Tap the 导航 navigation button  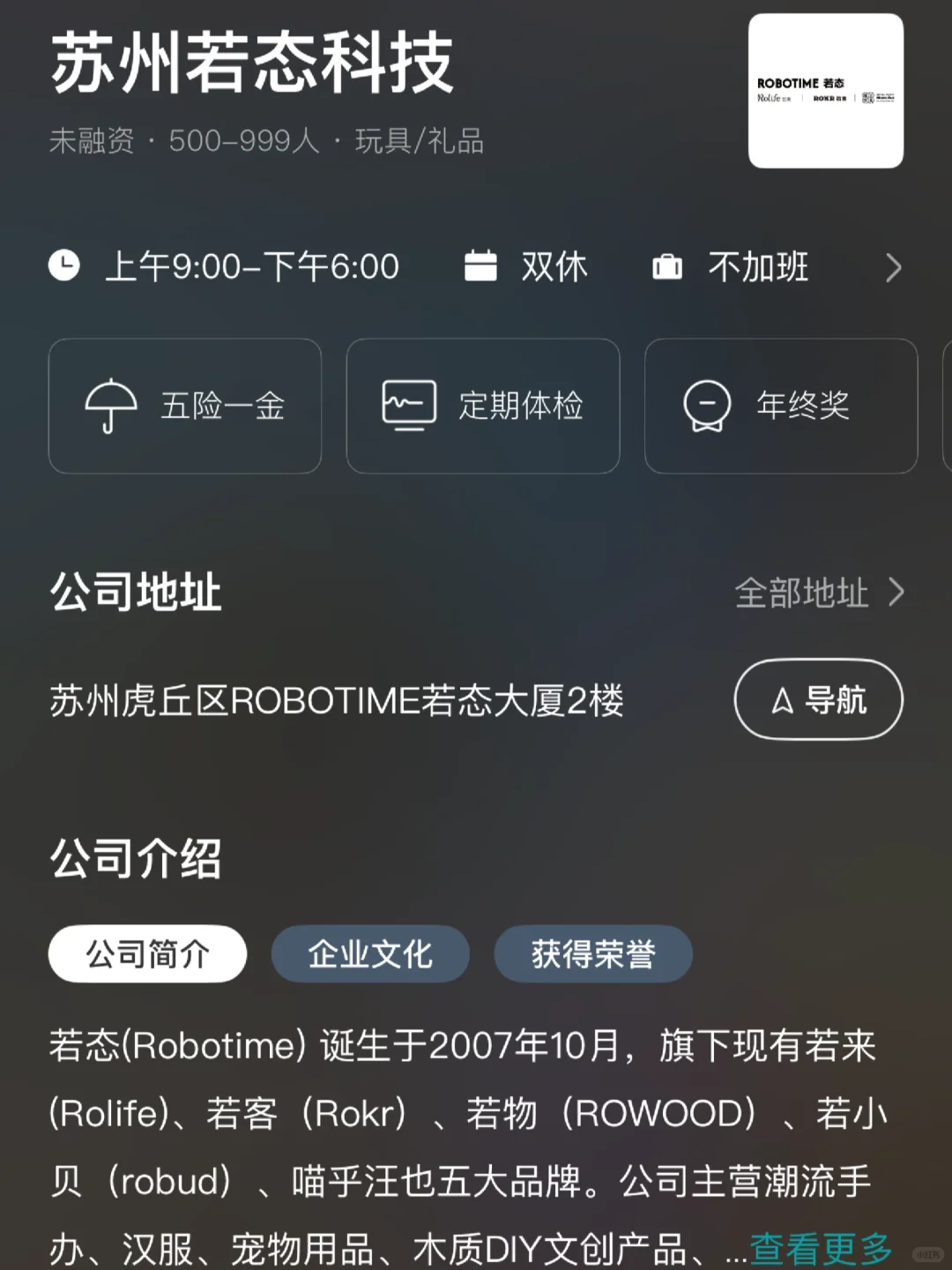[818, 700]
